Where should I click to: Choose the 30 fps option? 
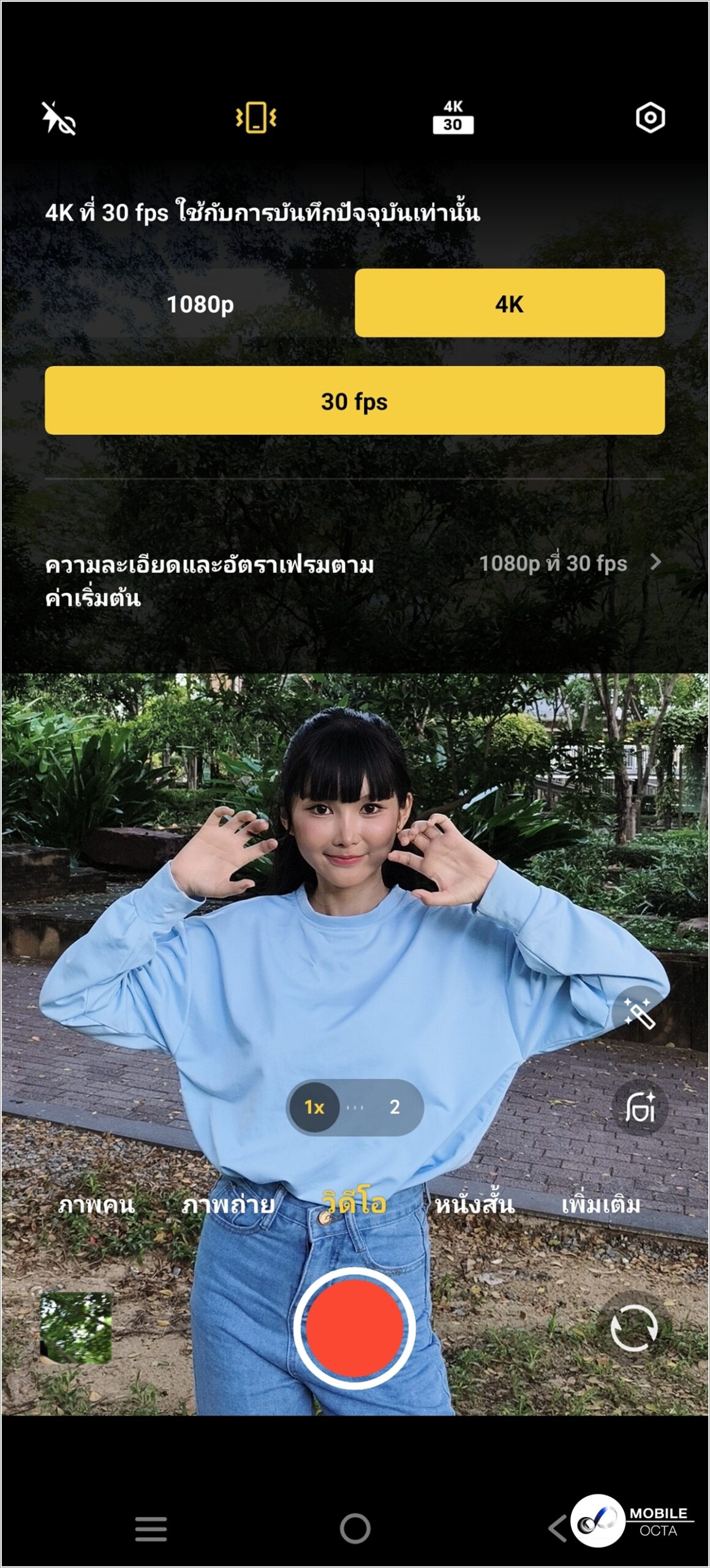pyautogui.click(x=355, y=401)
